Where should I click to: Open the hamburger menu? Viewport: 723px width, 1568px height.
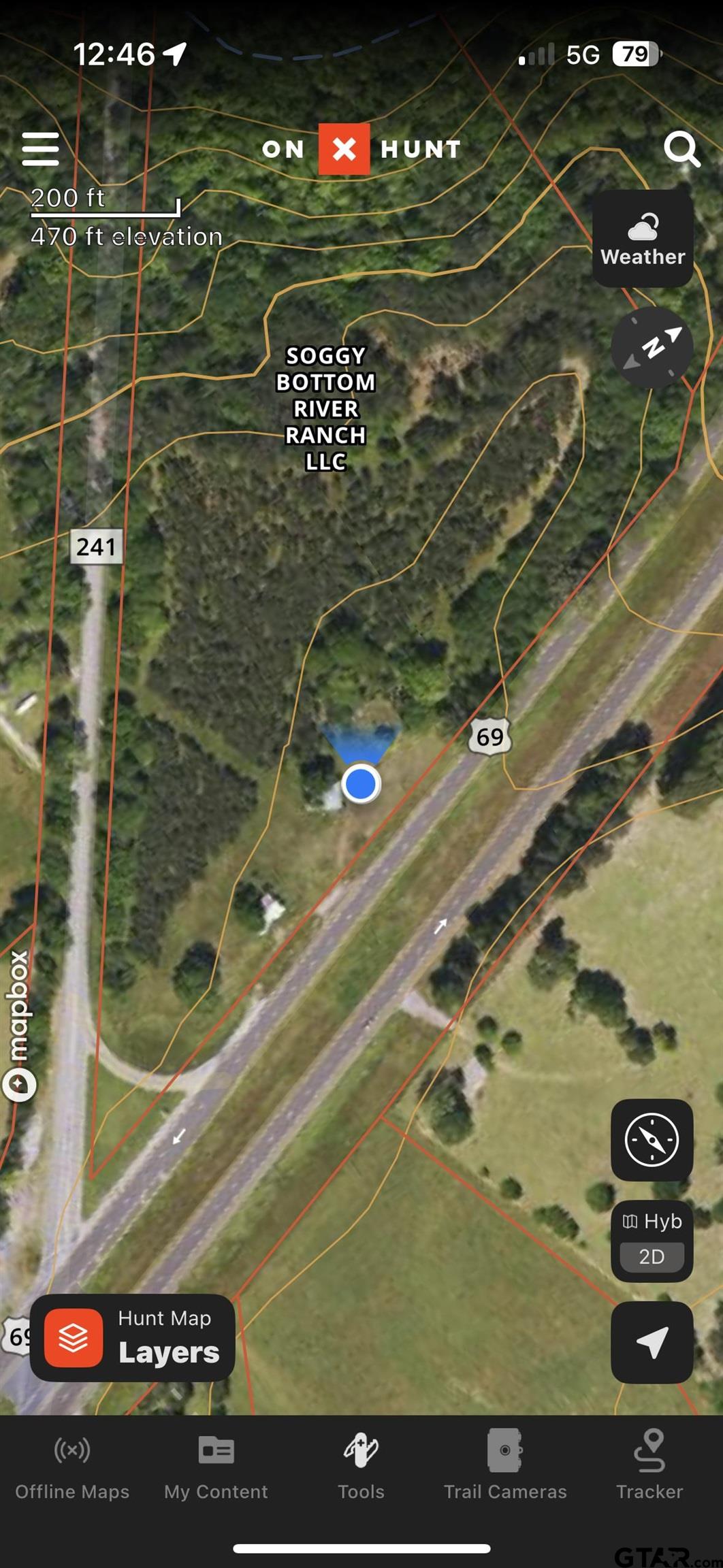[40, 149]
